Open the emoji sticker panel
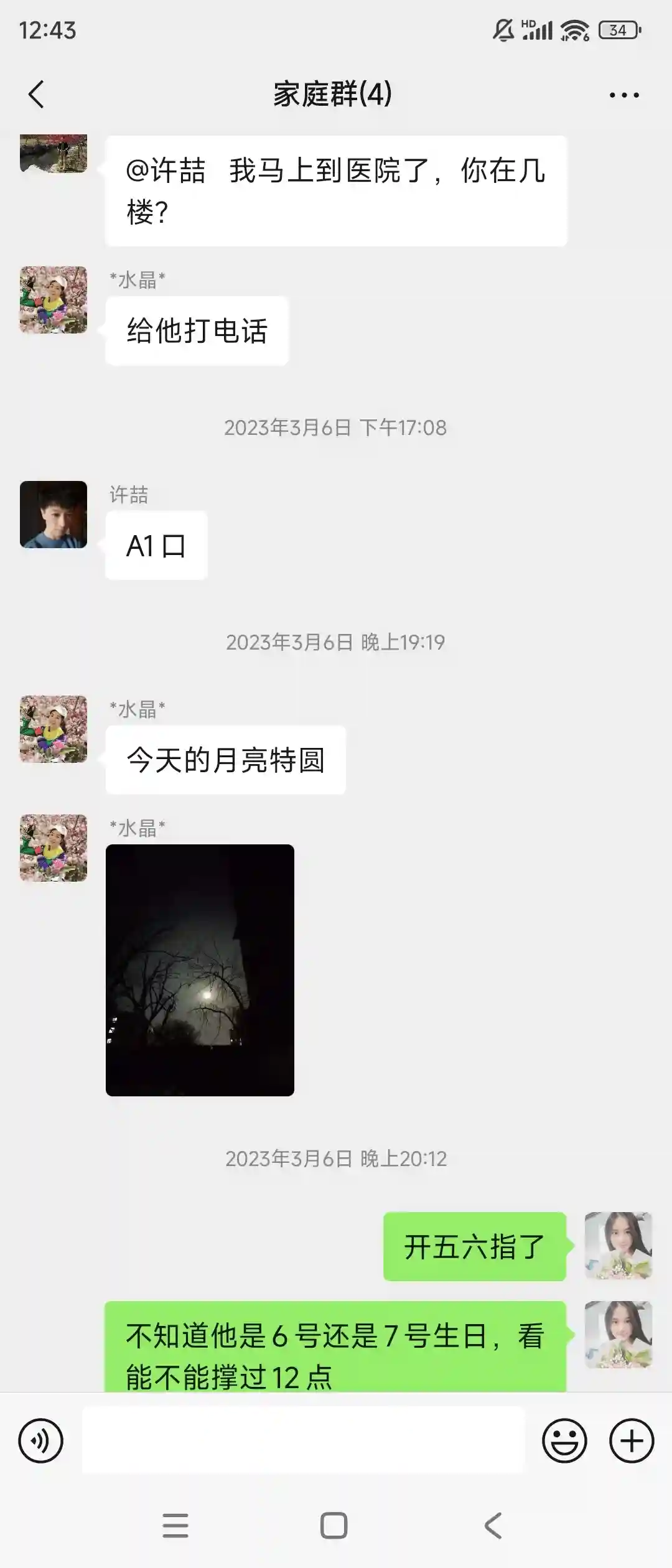The image size is (672, 1568). (564, 1440)
